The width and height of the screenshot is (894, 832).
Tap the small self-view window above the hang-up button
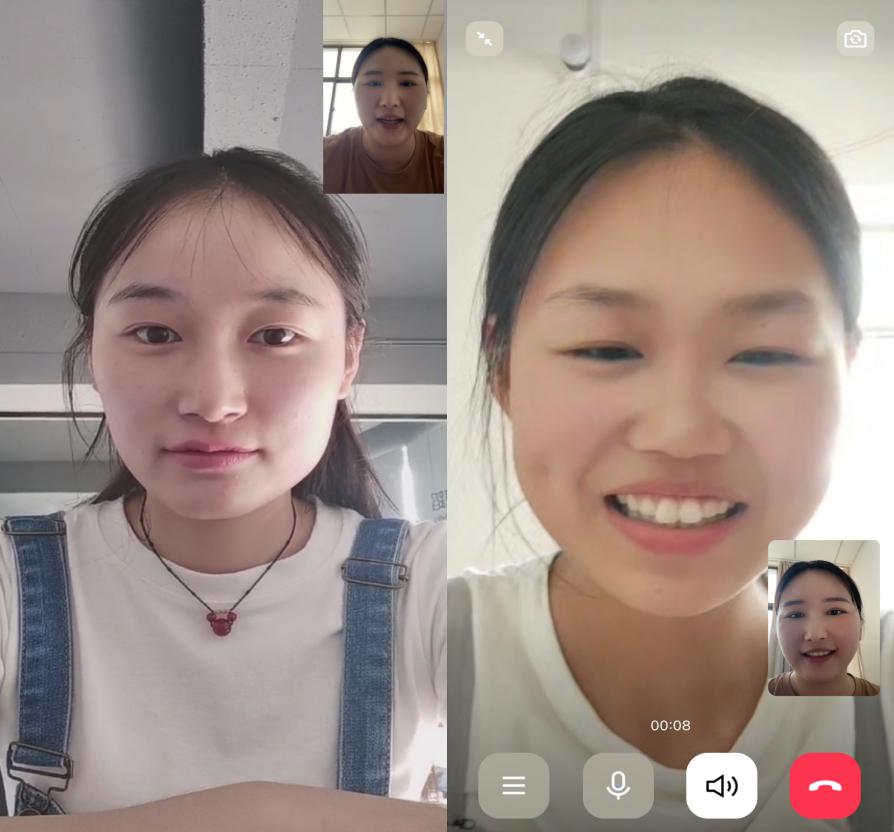[823, 618]
